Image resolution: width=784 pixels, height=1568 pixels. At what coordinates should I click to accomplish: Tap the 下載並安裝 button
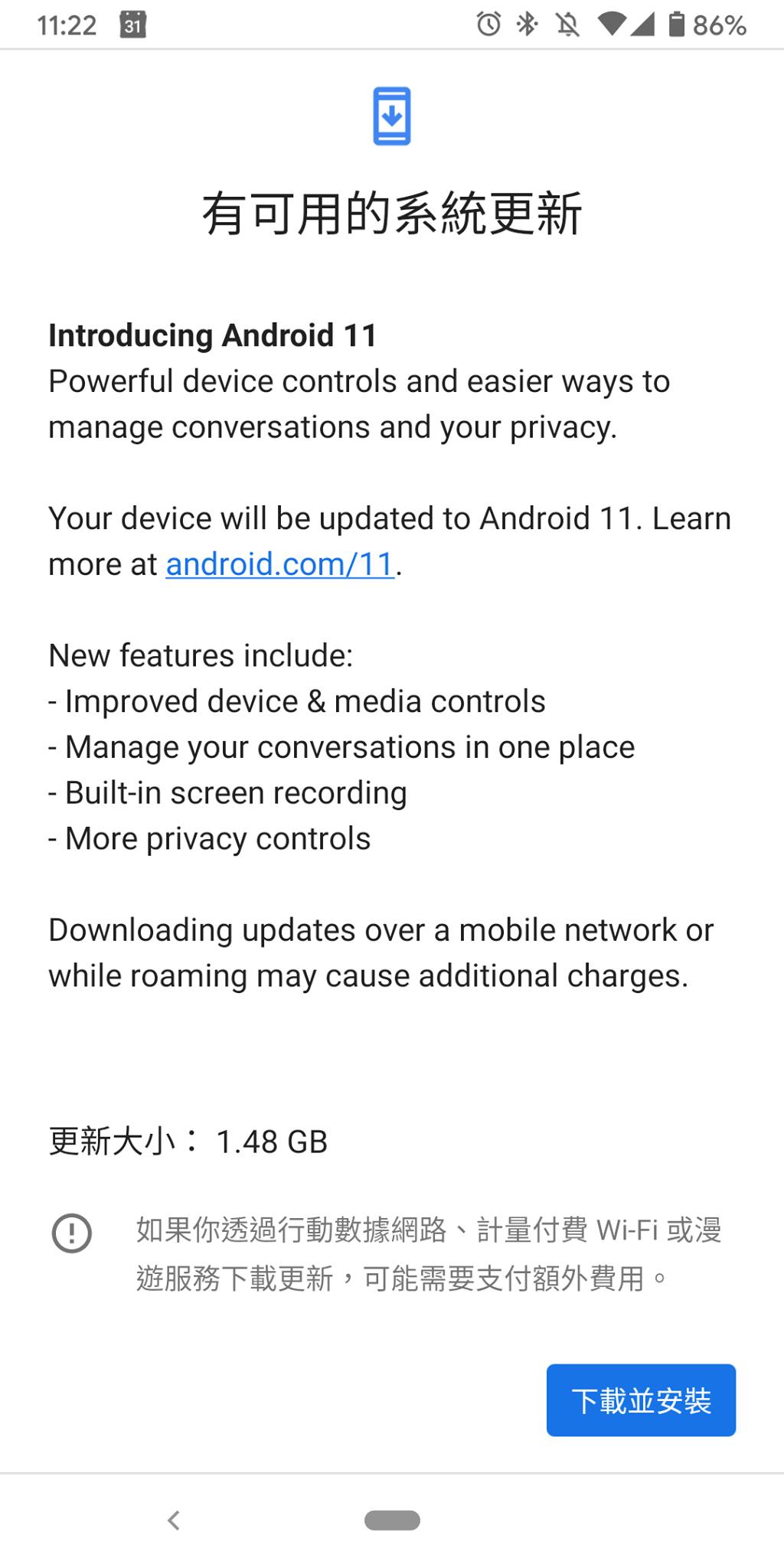[x=641, y=1400]
